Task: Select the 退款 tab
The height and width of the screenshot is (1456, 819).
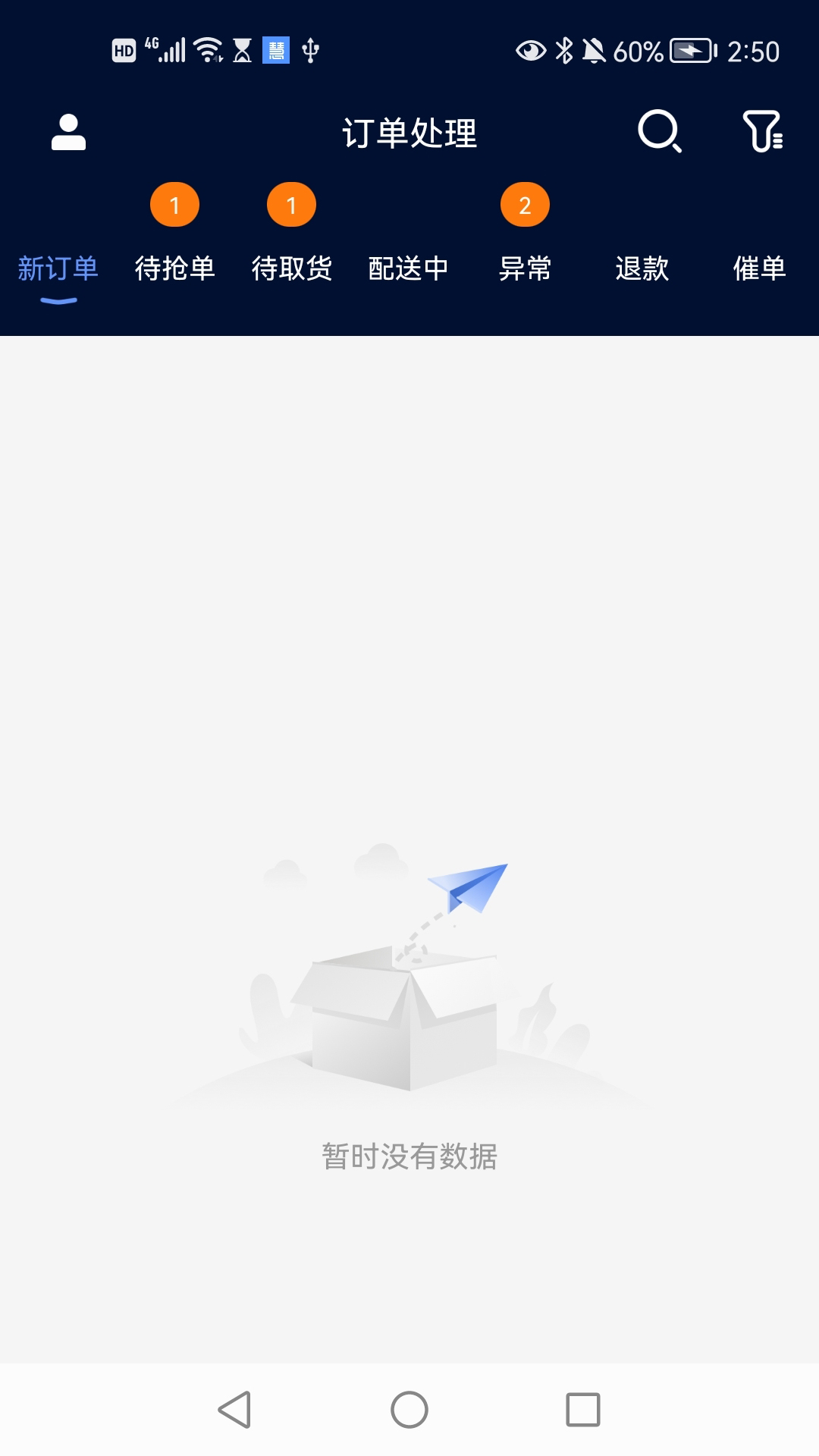Action: (642, 268)
